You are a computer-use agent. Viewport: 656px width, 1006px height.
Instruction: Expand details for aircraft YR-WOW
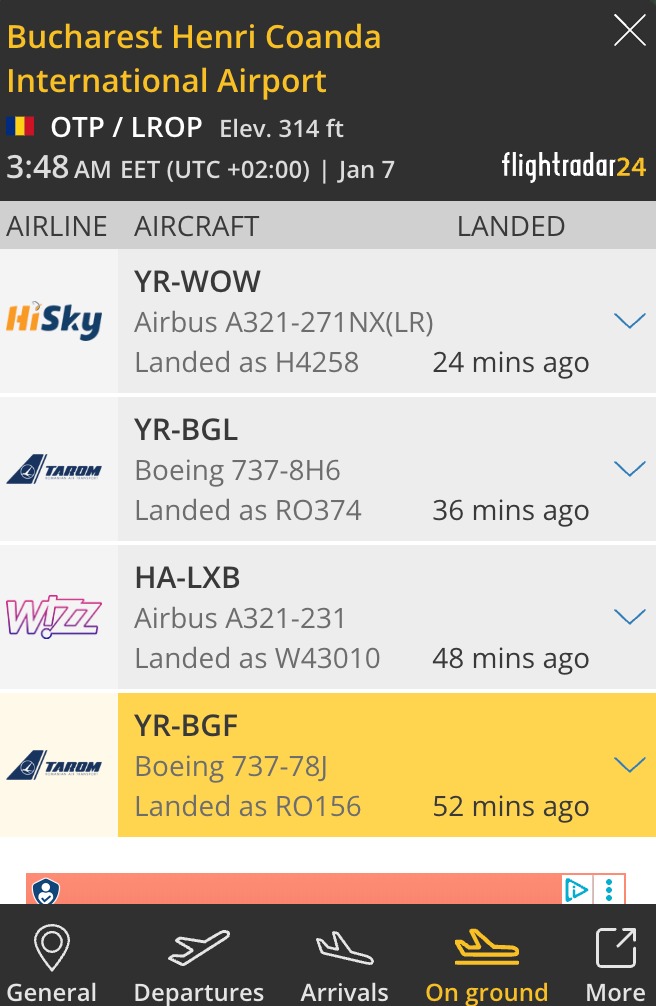629,321
